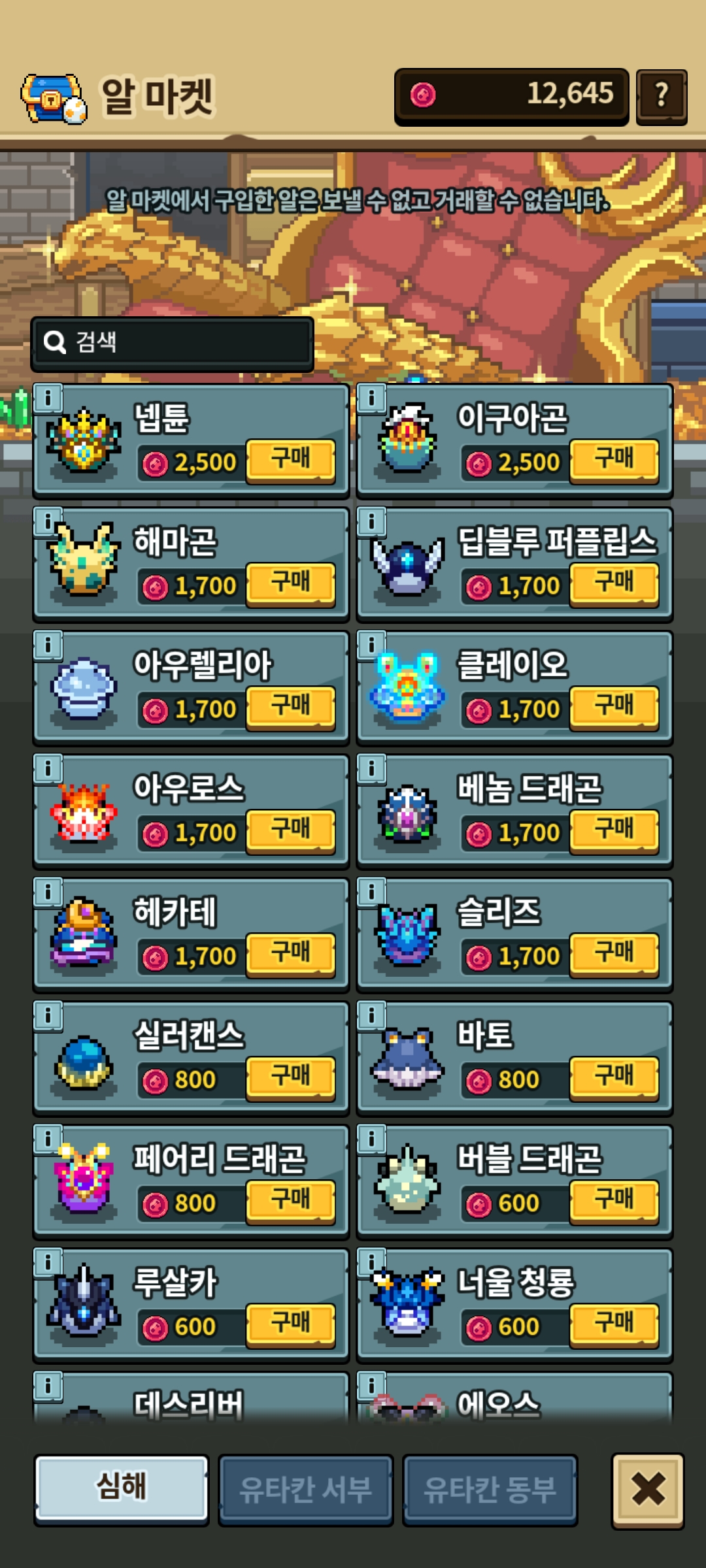Open the question mark help button
The width and height of the screenshot is (706, 1568).
pyautogui.click(x=662, y=96)
